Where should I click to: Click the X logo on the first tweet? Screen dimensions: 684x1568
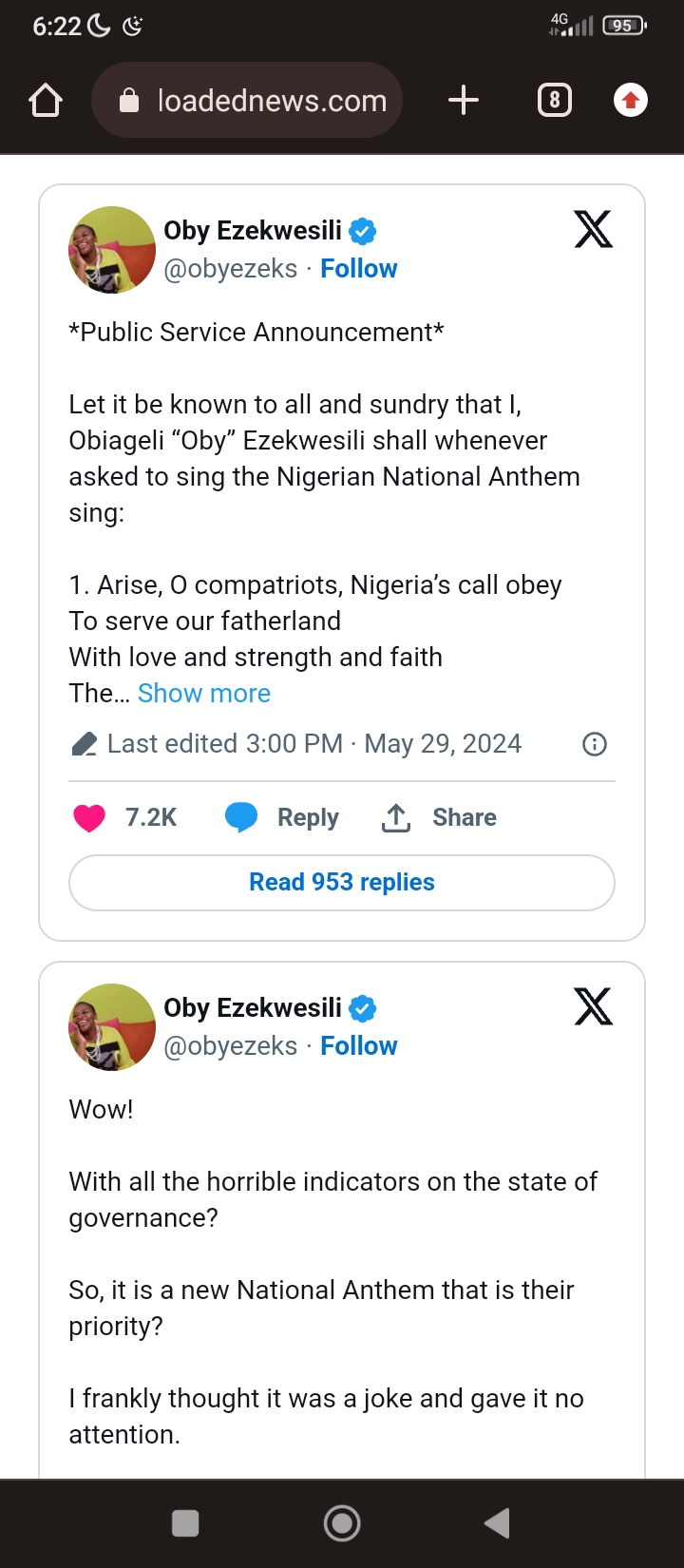point(593,229)
